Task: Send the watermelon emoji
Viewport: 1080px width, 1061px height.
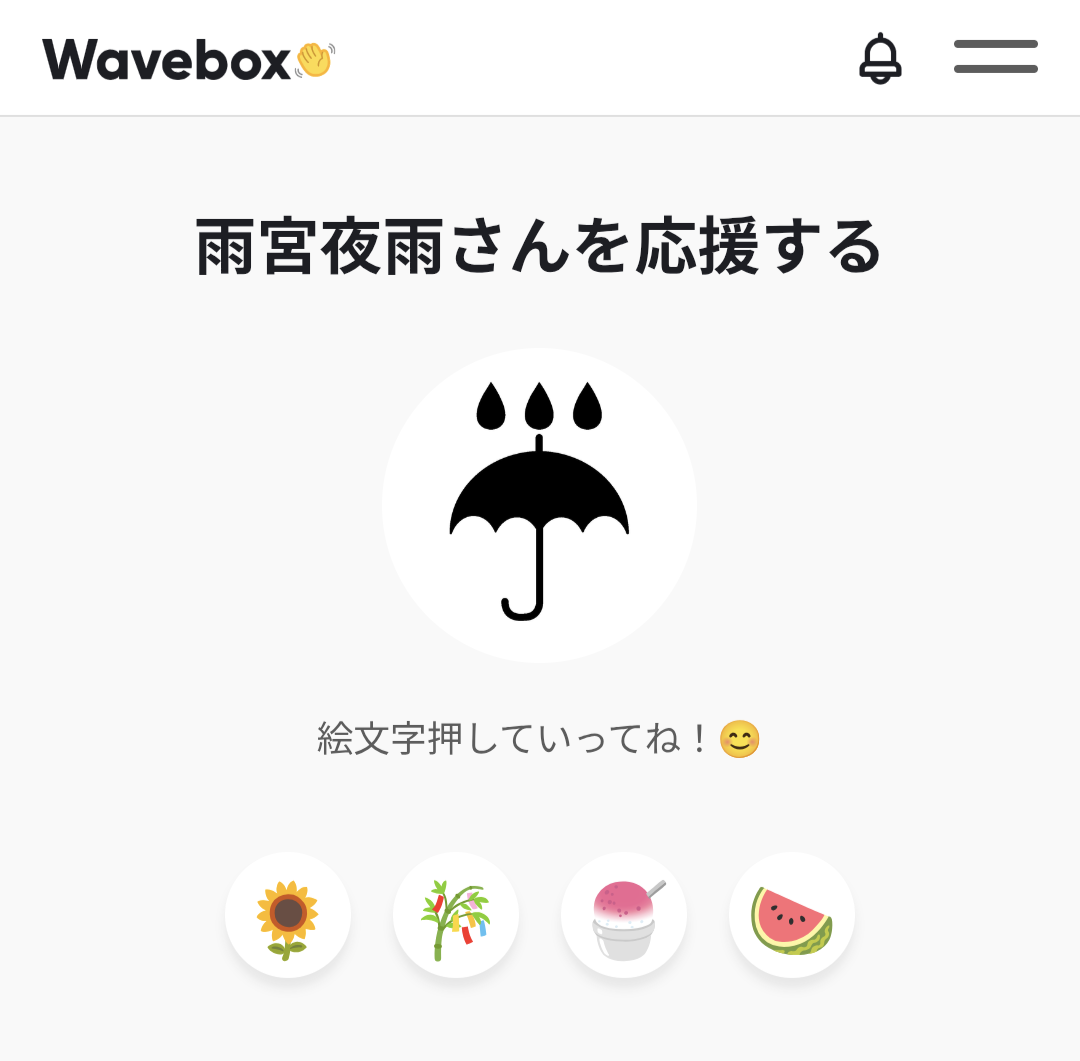Action: click(x=792, y=915)
